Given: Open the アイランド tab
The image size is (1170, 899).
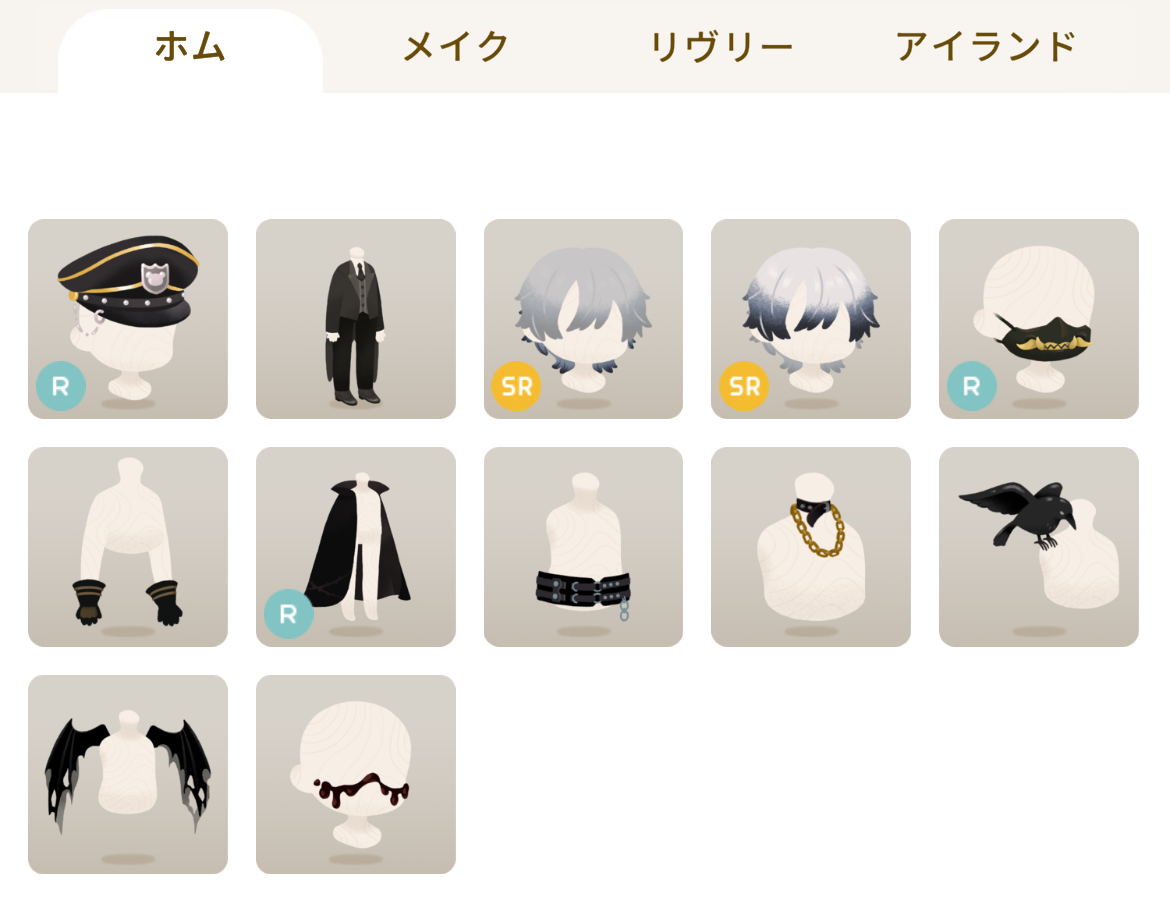Looking at the screenshot, I should [985, 47].
